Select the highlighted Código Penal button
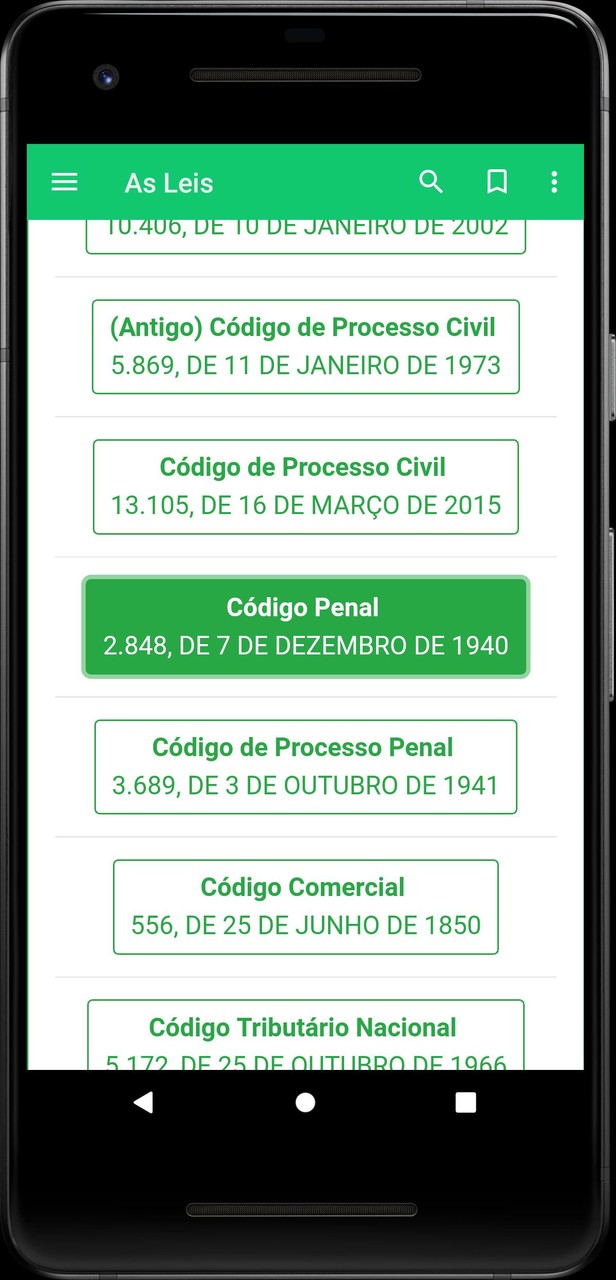Viewport: 616px width, 1280px height. pyautogui.click(x=306, y=626)
